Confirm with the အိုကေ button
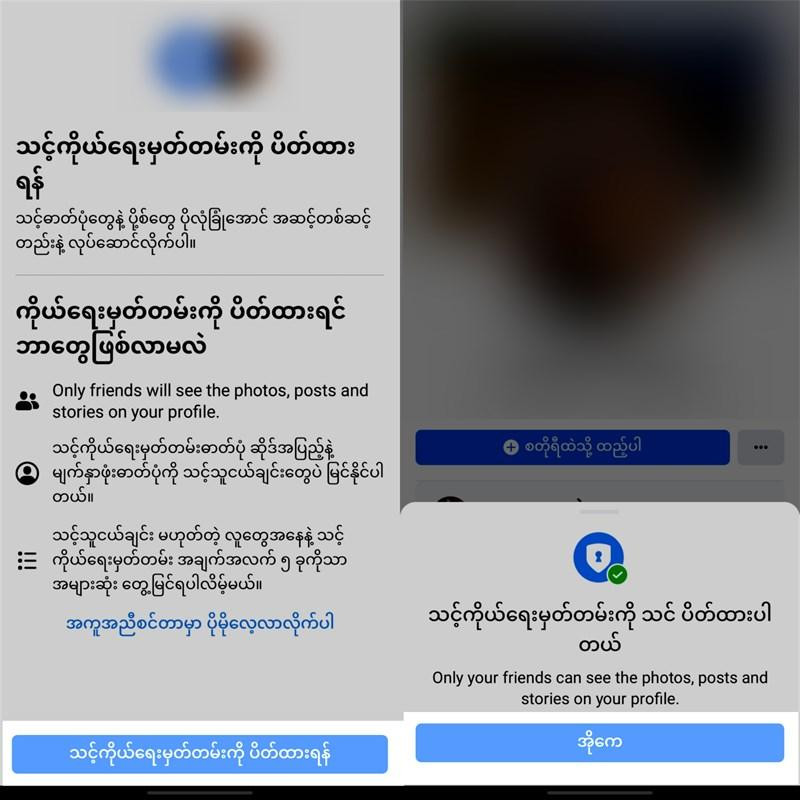800x800 pixels. (599, 743)
